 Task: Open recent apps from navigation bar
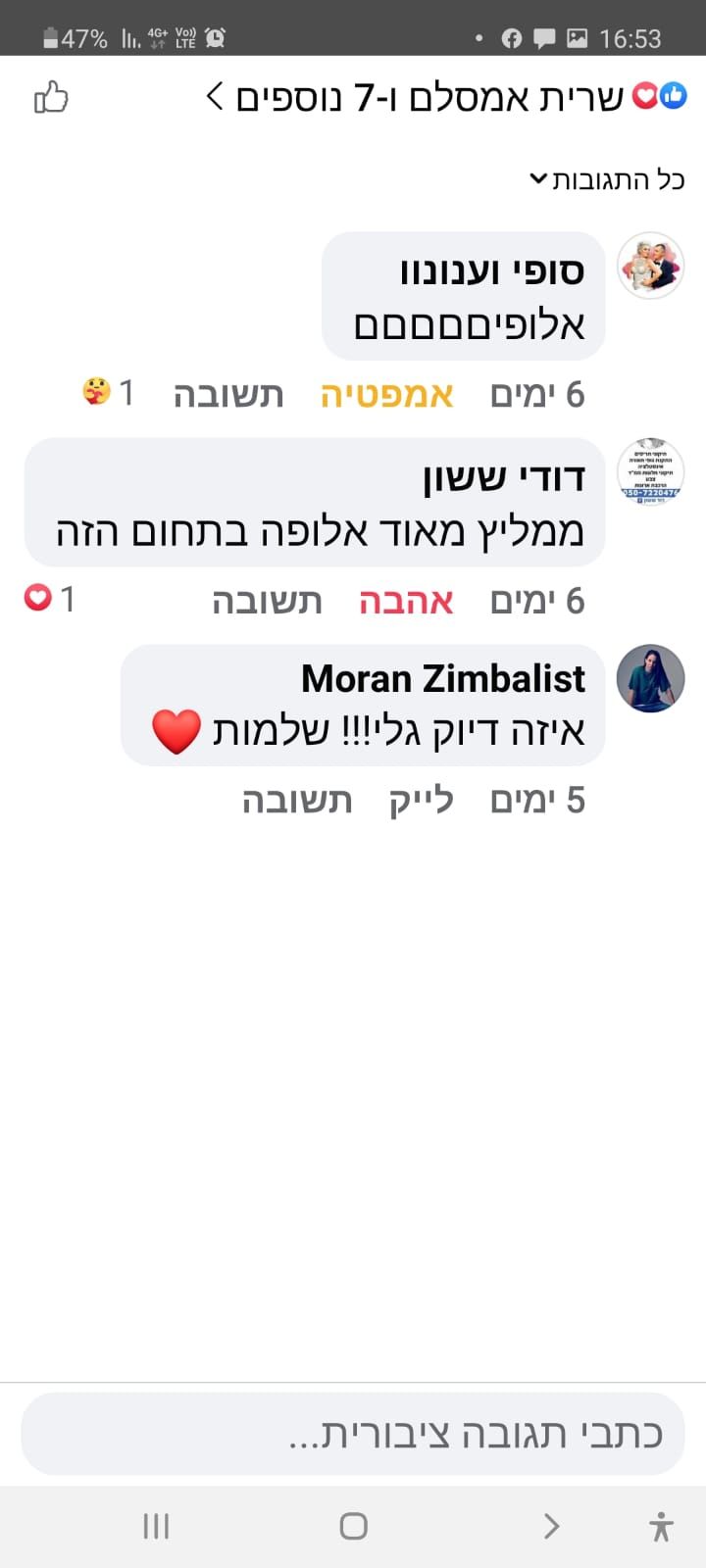[156, 1526]
